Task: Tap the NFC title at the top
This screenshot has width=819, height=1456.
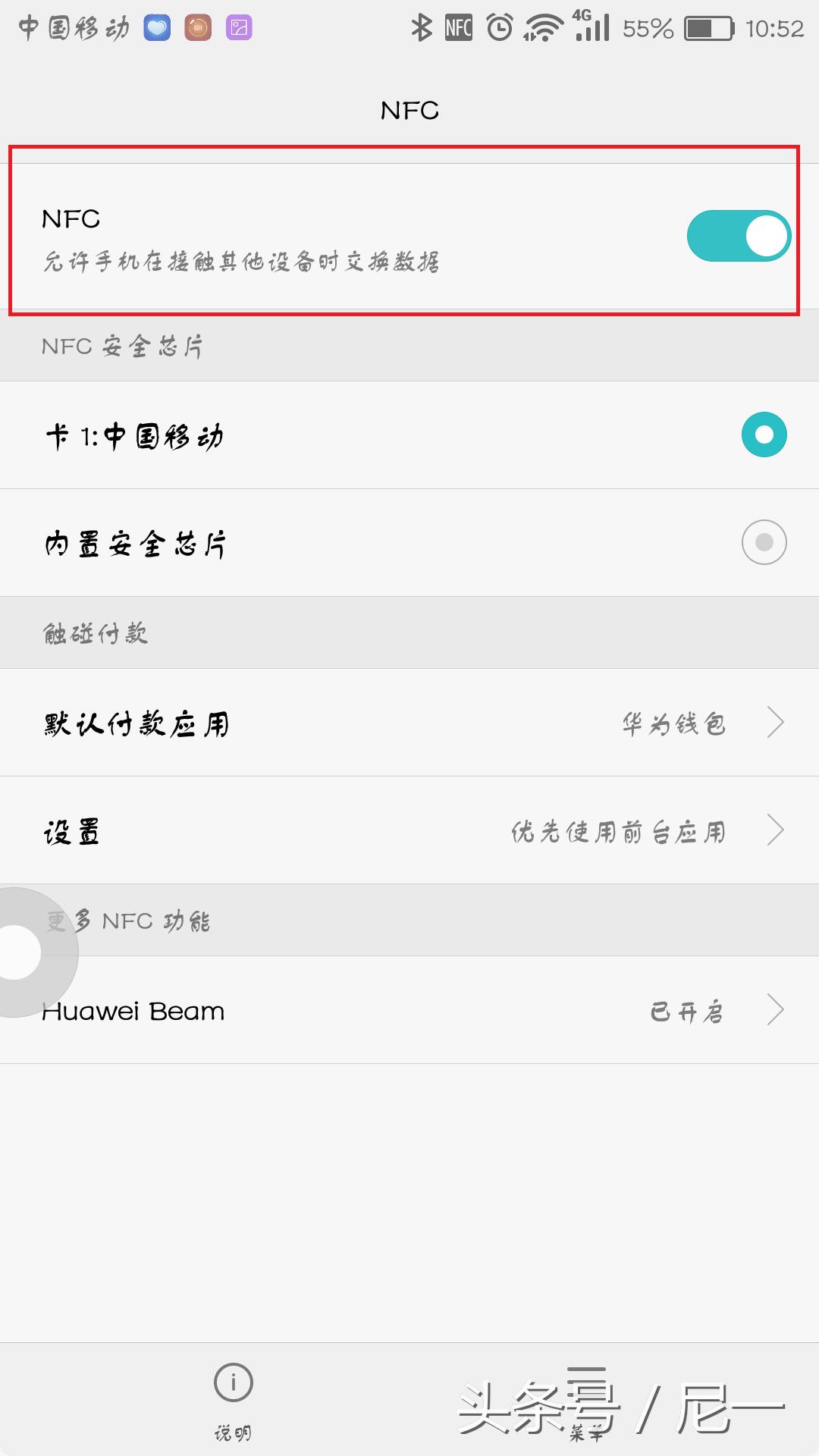Action: click(409, 110)
